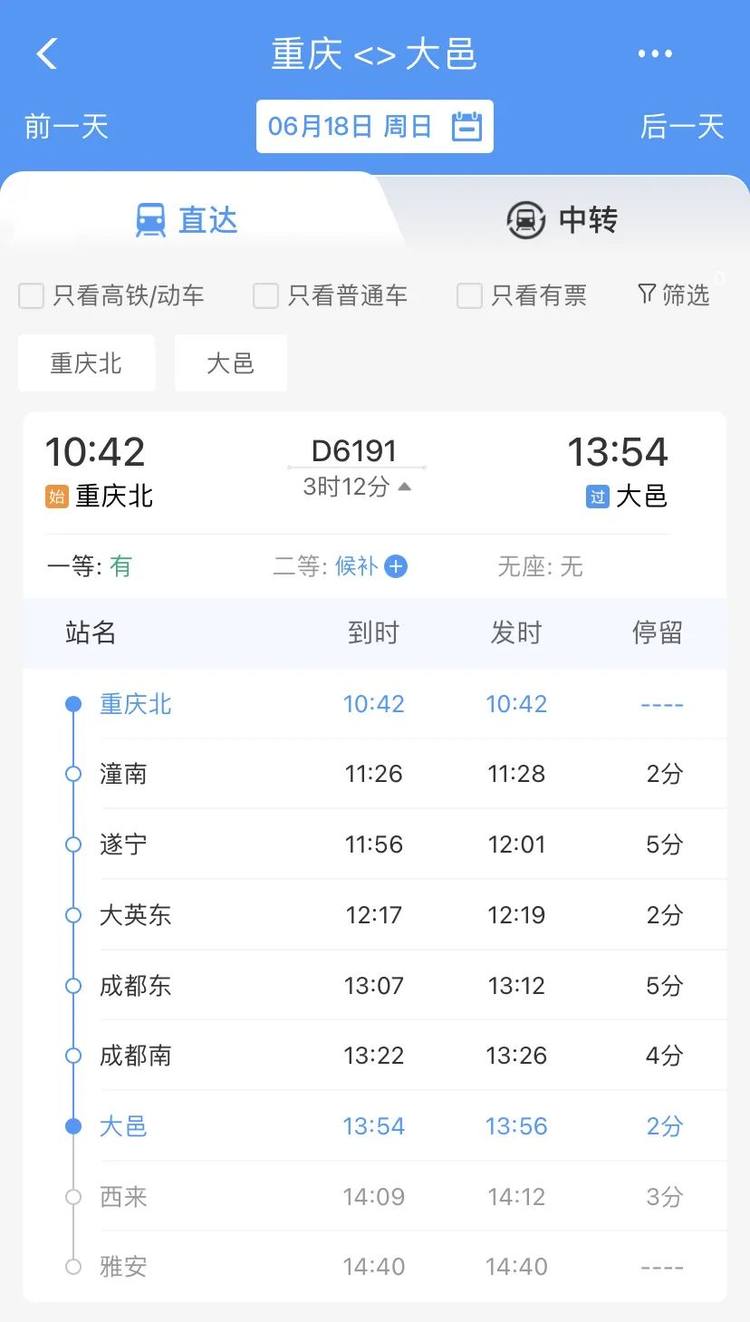Screen dimensions: 750x1322
Task: Switch to the 中转 tab
Action: [562, 220]
